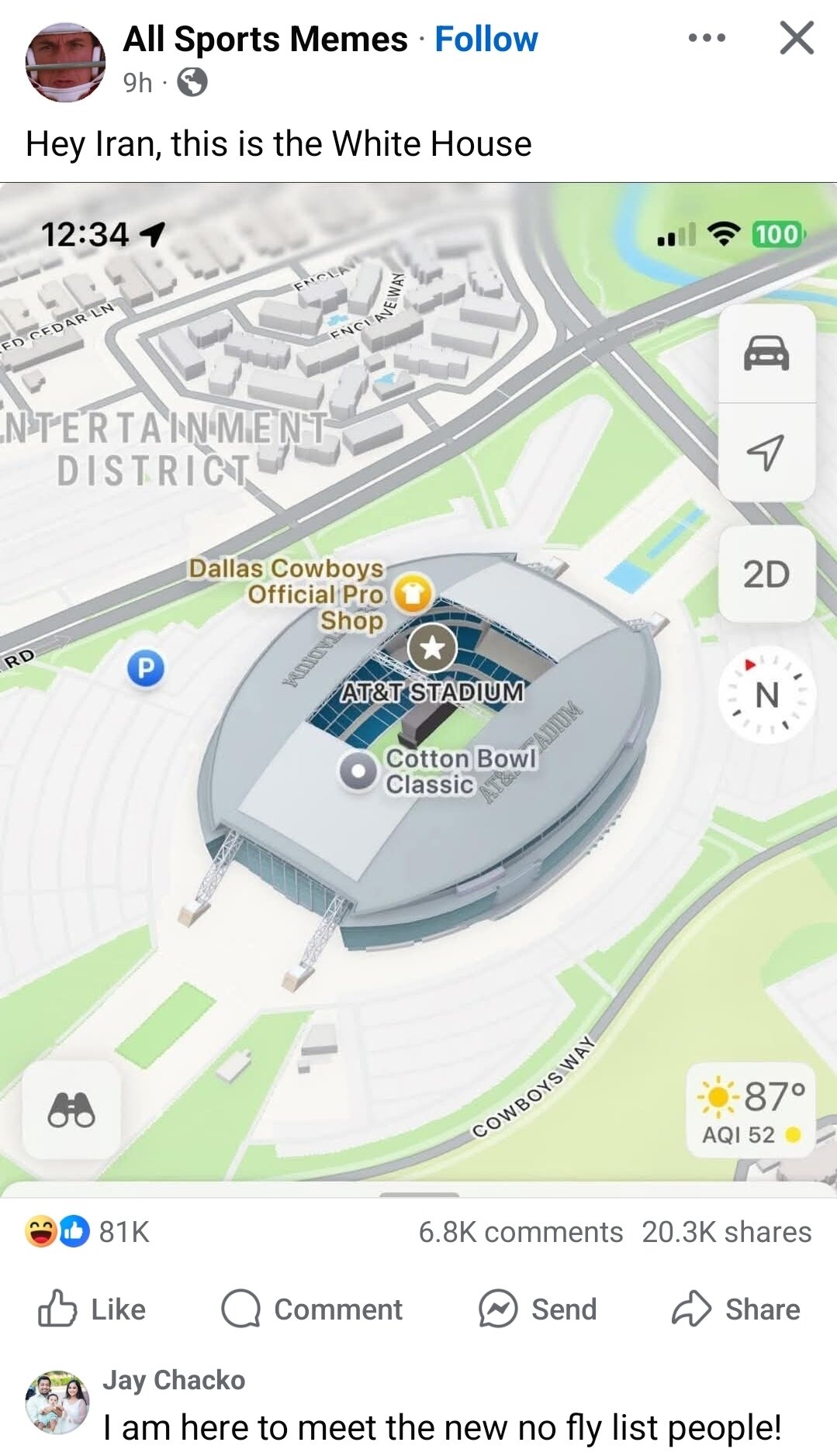The height and width of the screenshot is (1456, 837).
Task: View the 20.3K shares
Action: pyautogui.click(x=727, y=1232)
